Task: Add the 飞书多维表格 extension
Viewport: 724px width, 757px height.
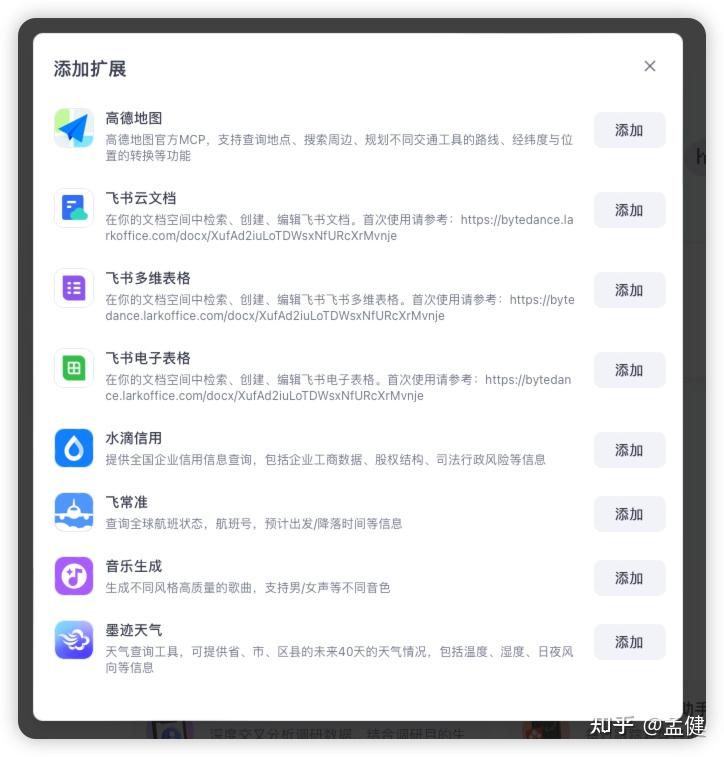Action: click(629, 290)
